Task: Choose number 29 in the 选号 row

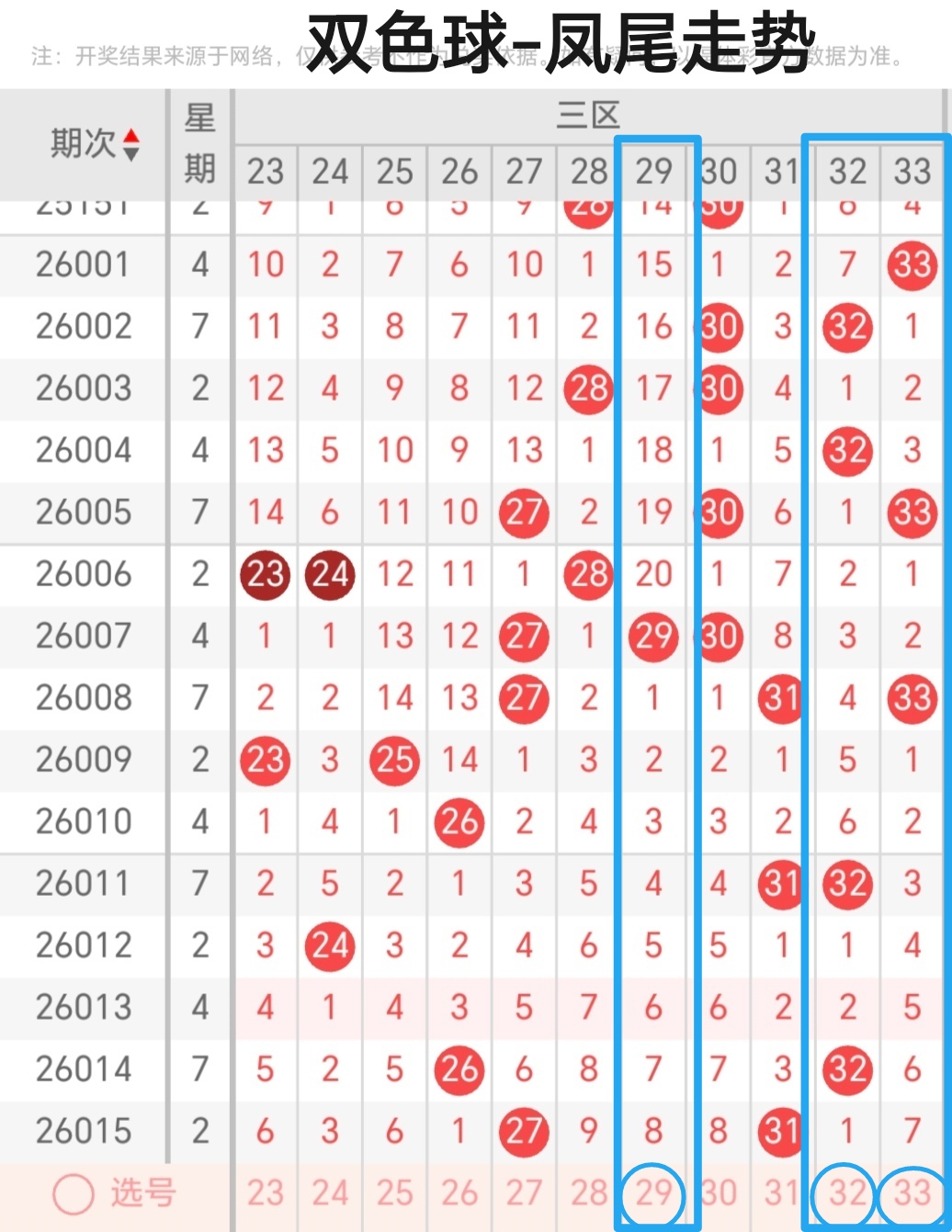Action: click(653, 1193)
